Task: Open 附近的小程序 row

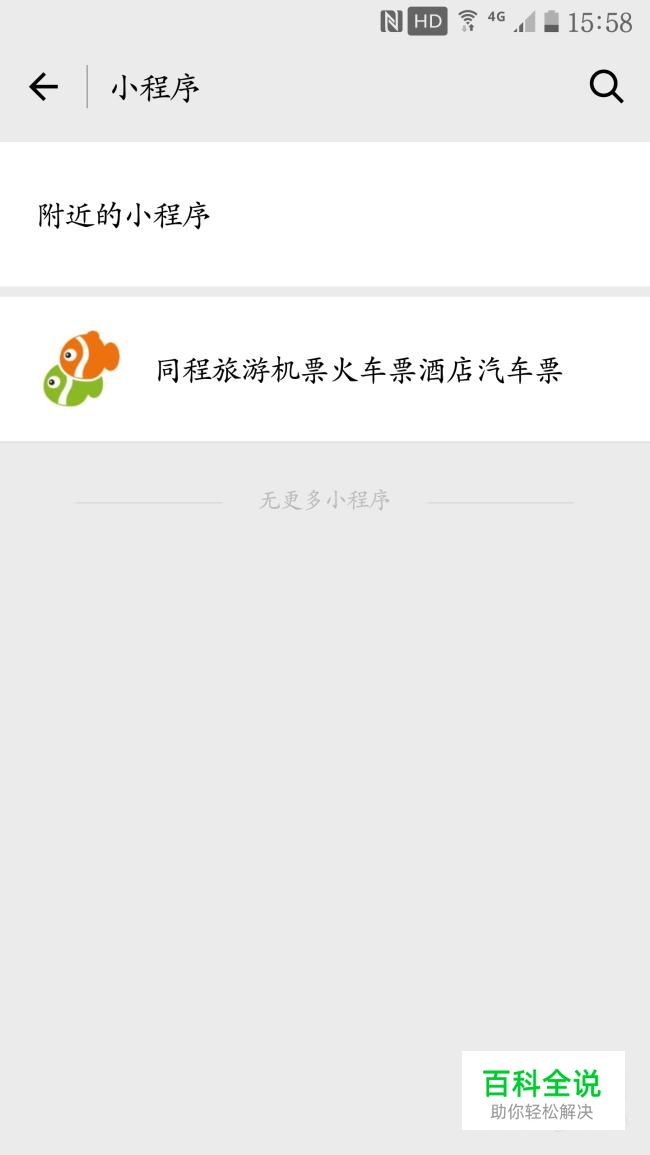Action: 325,215
